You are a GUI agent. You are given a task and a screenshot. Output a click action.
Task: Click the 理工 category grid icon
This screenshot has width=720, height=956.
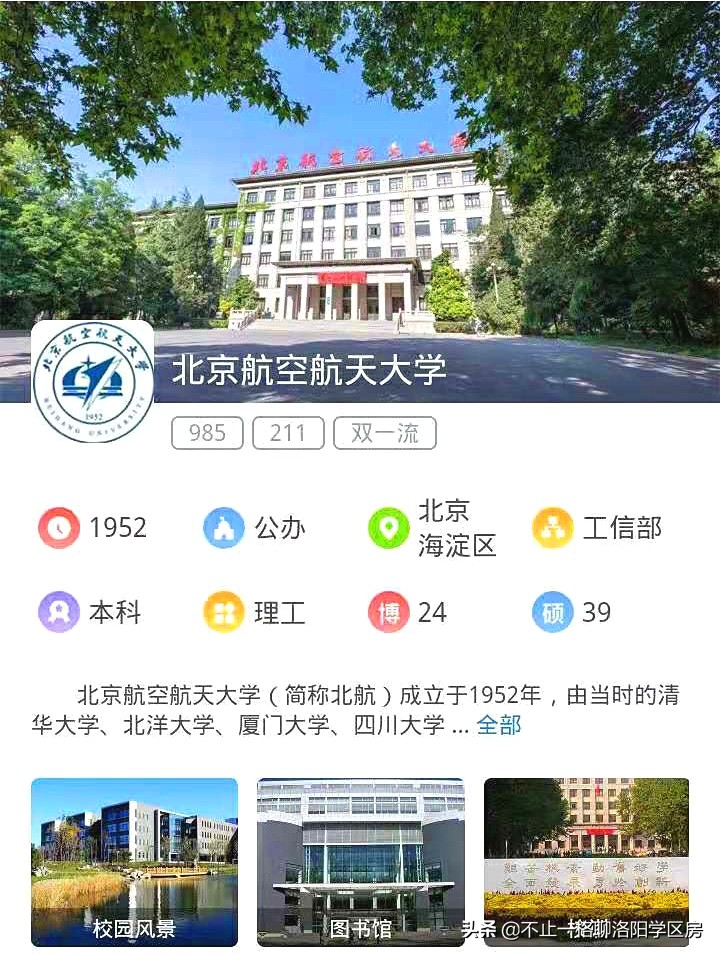tap(224, 612)
